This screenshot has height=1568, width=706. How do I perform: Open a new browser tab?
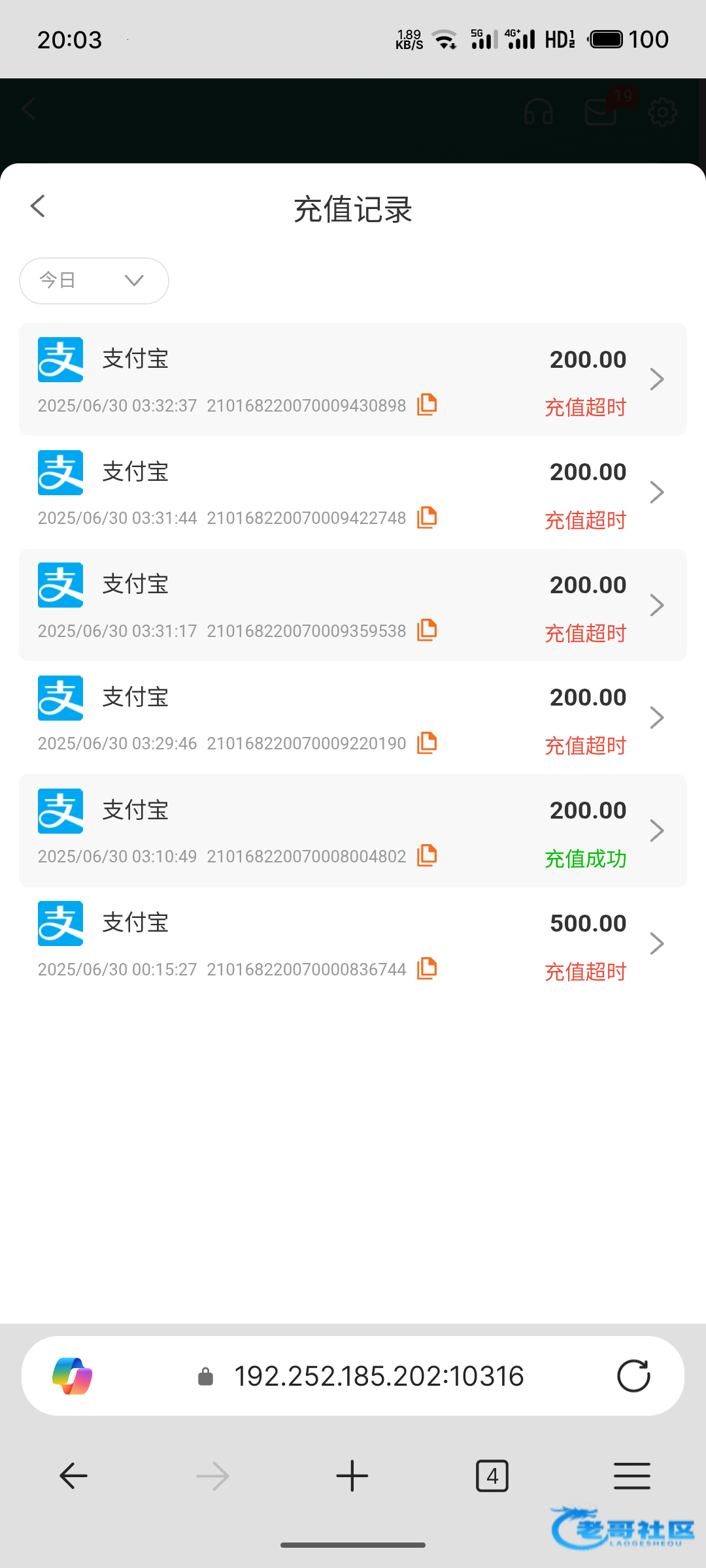352,1476
